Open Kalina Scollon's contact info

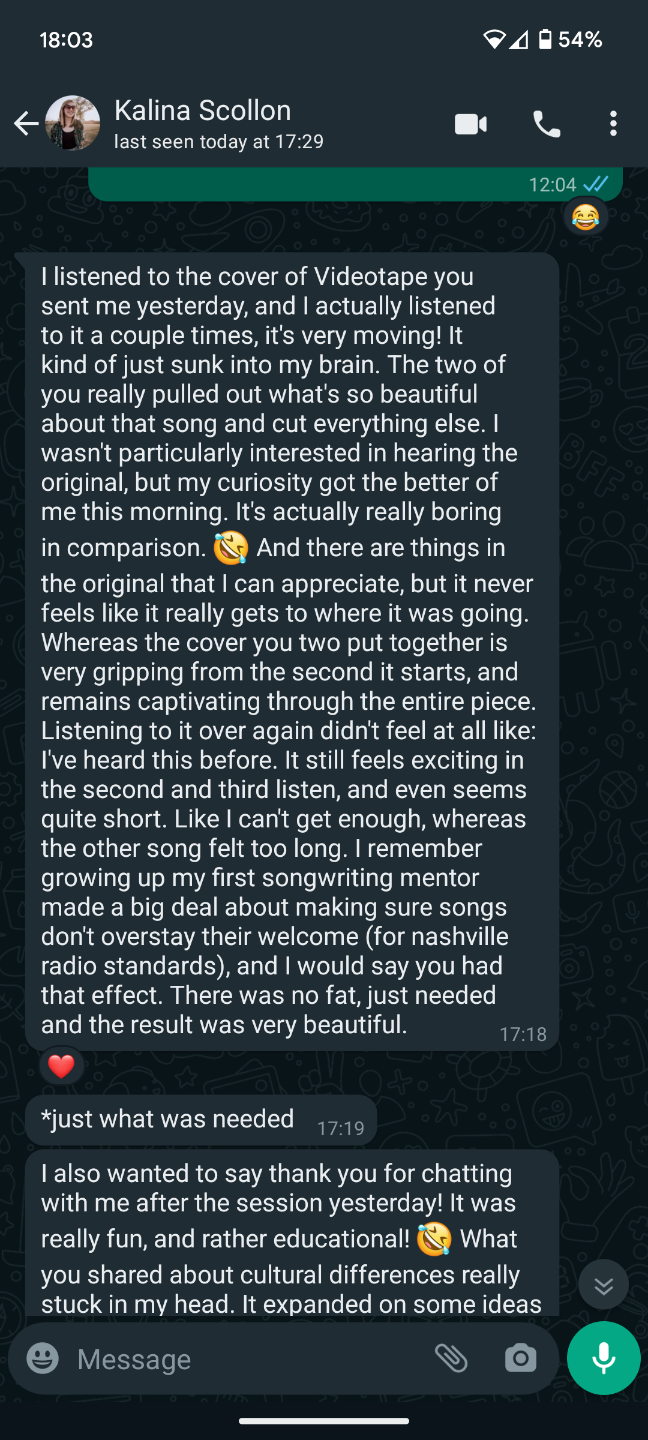(220, 124)
